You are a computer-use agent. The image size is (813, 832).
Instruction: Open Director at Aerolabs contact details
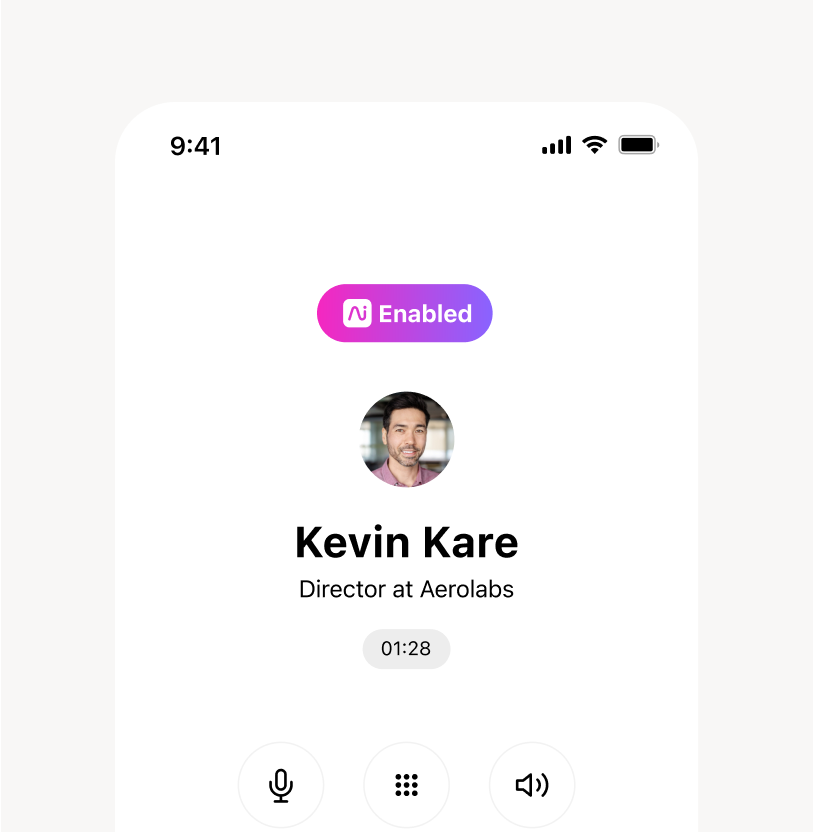pyautogui.click(x=406, y=589)
